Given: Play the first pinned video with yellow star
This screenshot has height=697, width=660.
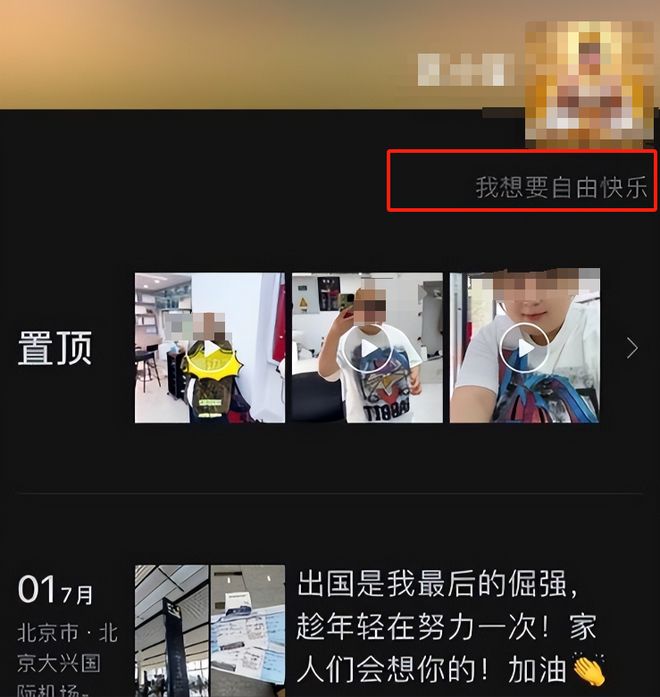Looking at the screenshot, I should pos(210,347).
